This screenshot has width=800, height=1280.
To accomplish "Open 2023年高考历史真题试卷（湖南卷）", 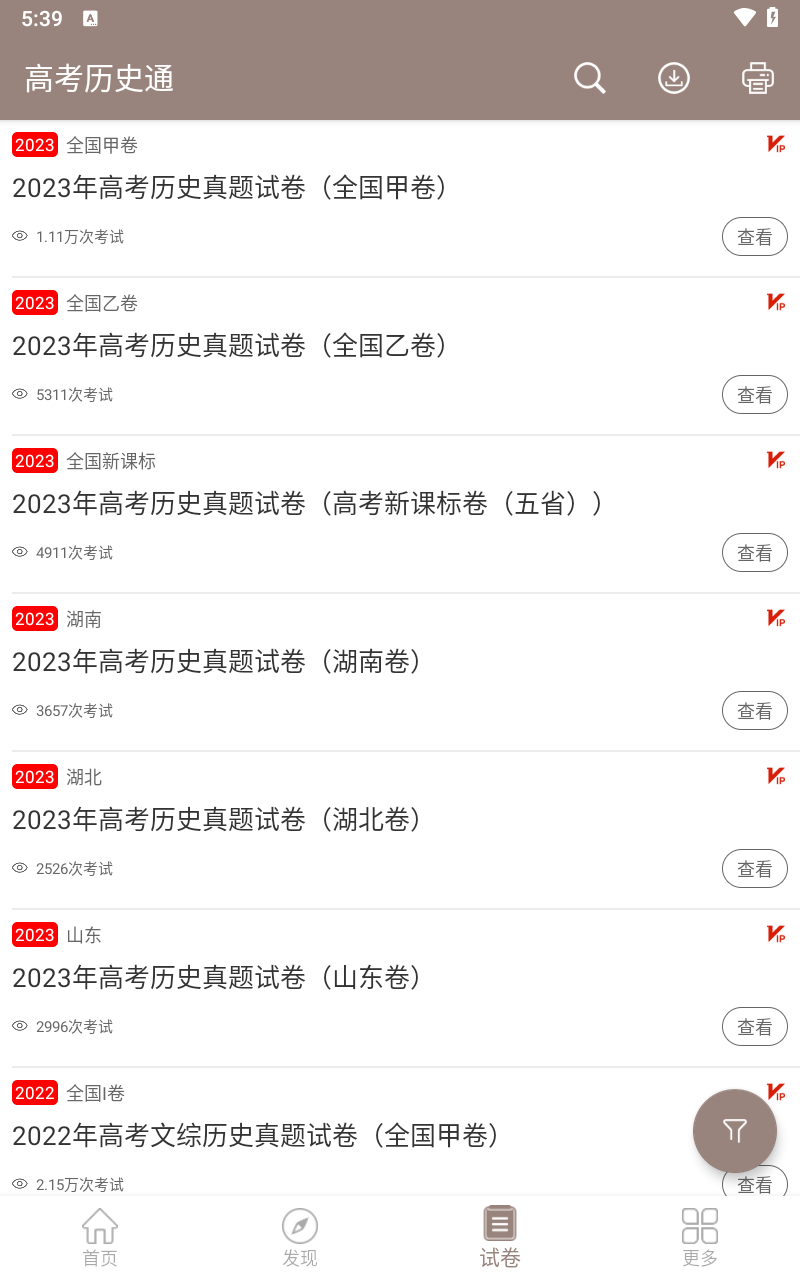I will [217, 662].
